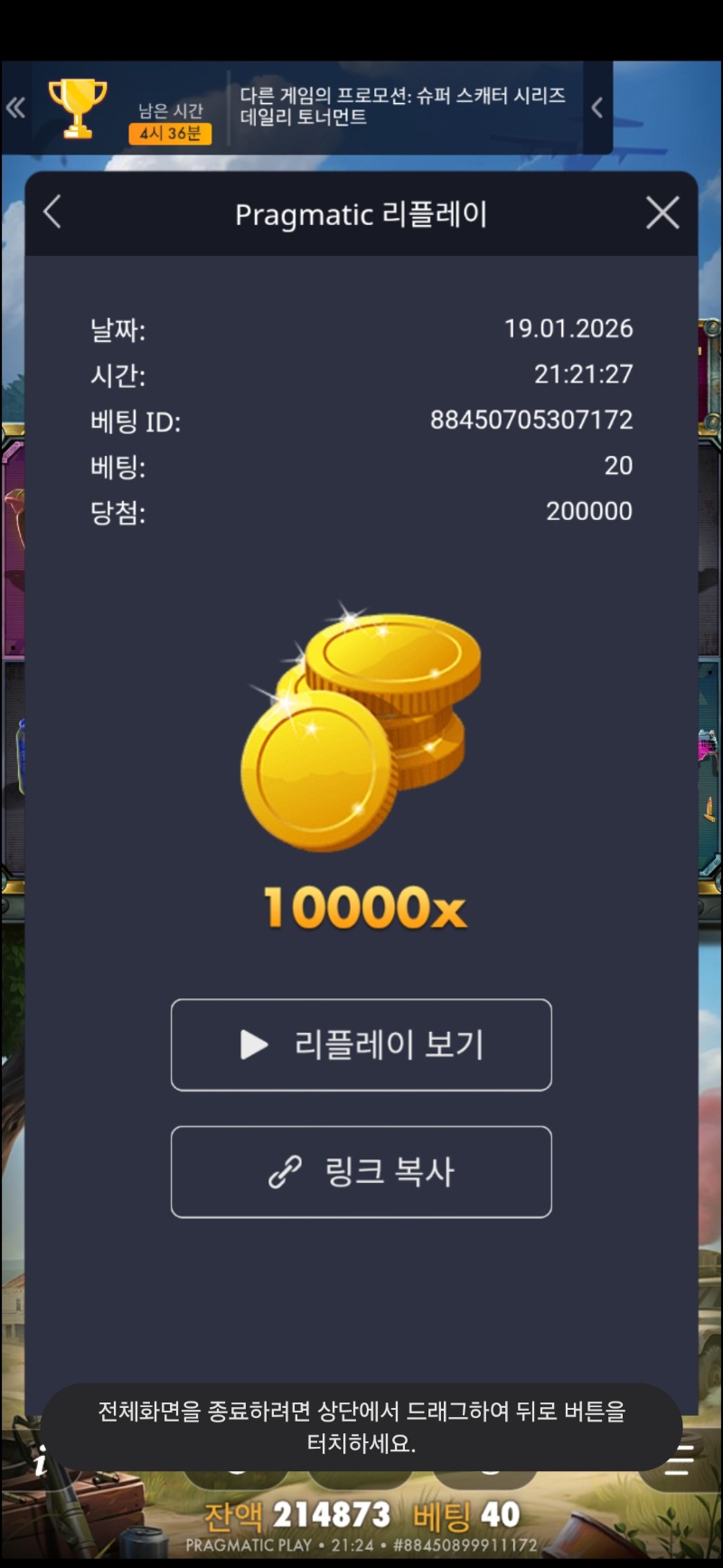Viewport: 723px width, 1568px height.
Task: Tap 리플레이 보기 to watch the replay
Action: point(361,1044)
